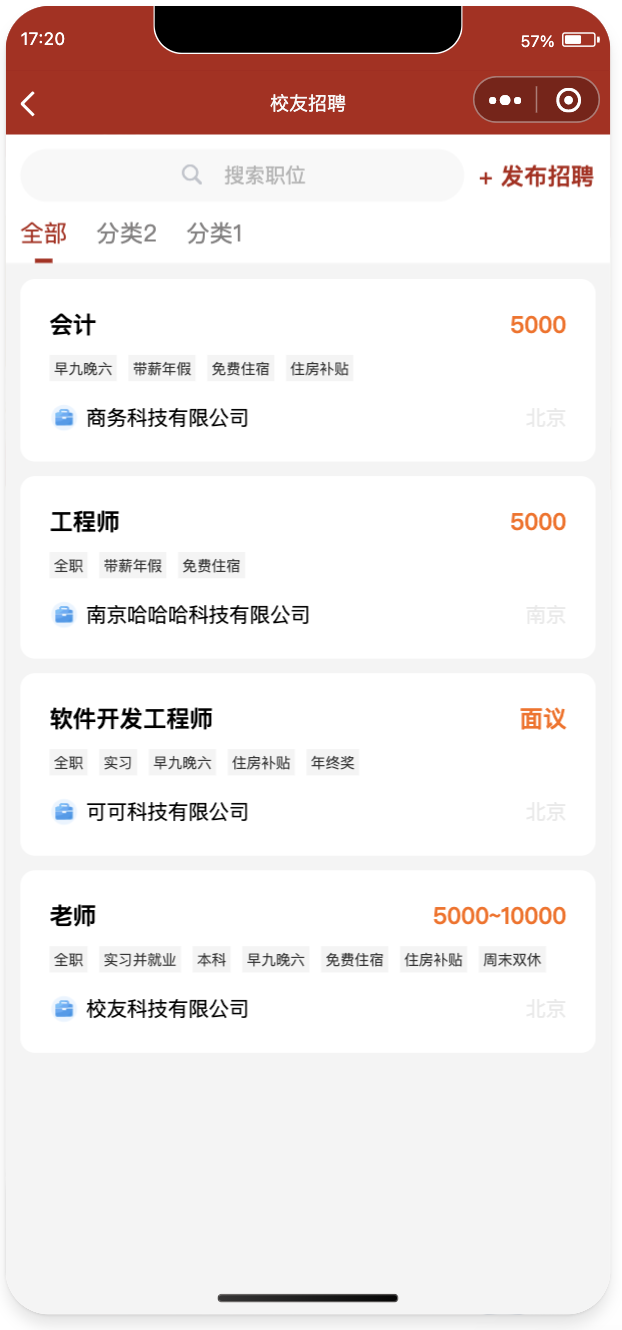
Task: Open the 软件开发工程师 job card
Action: pos(308,764)
